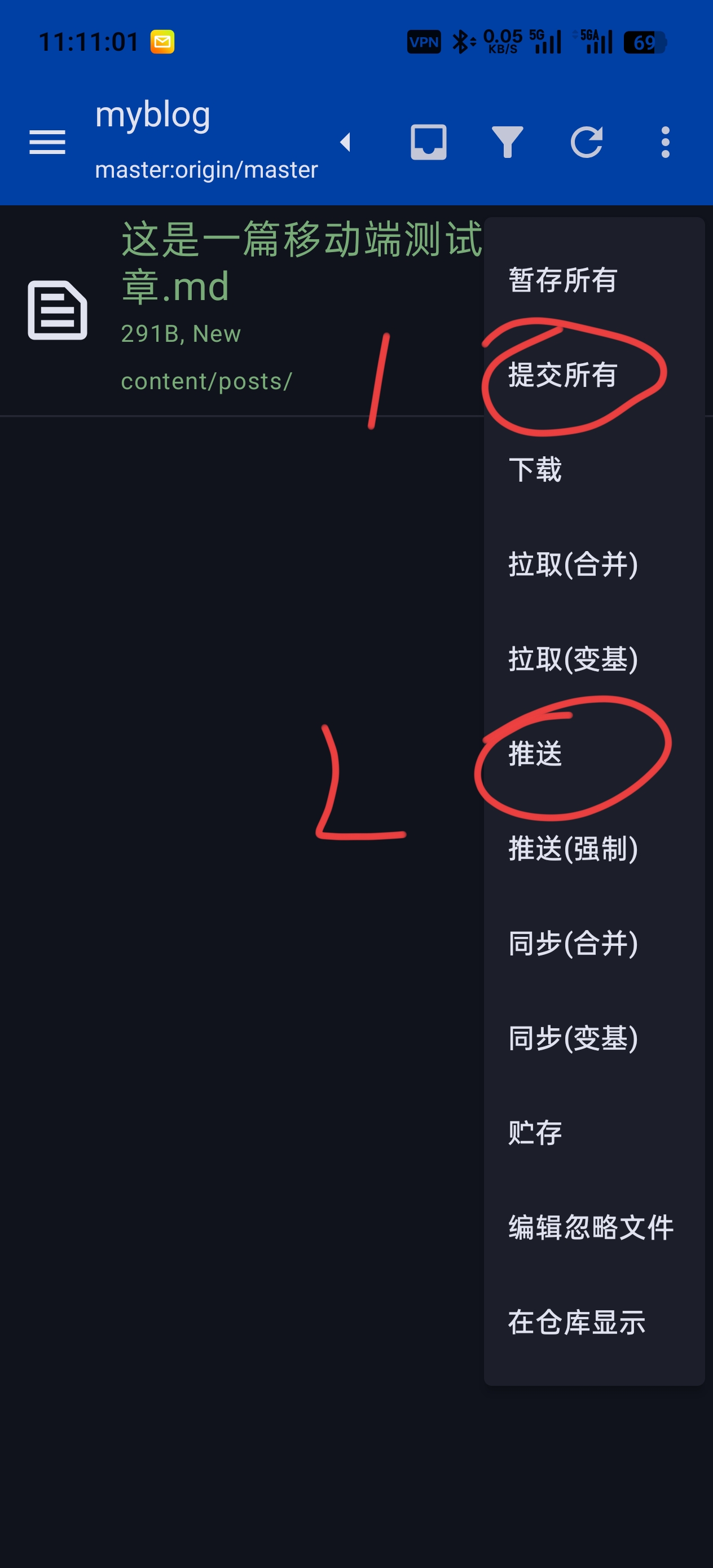Tap the myblog repository title
713x1568 pixels.
(153, 115)
